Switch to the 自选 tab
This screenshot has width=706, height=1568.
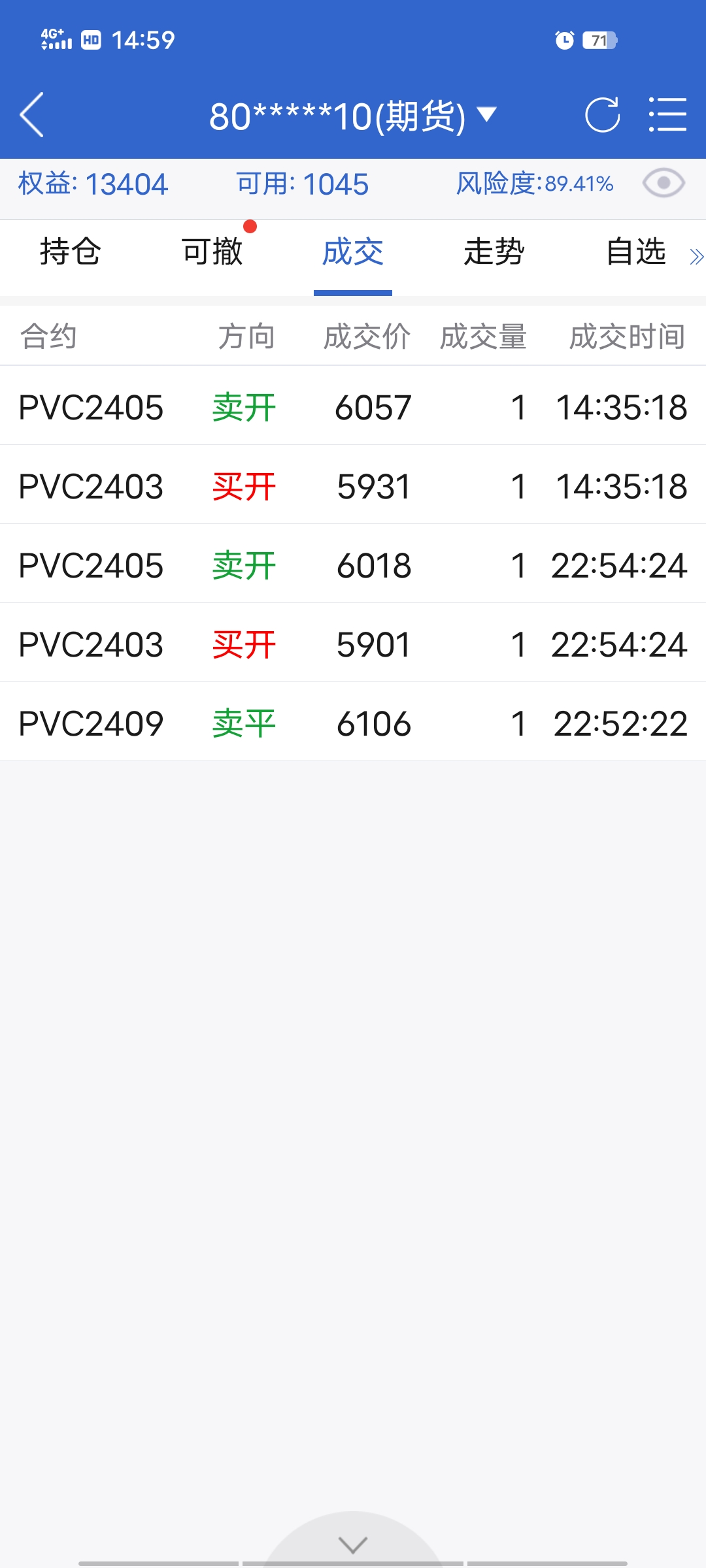pyautogui.click(x=635, y=252)
